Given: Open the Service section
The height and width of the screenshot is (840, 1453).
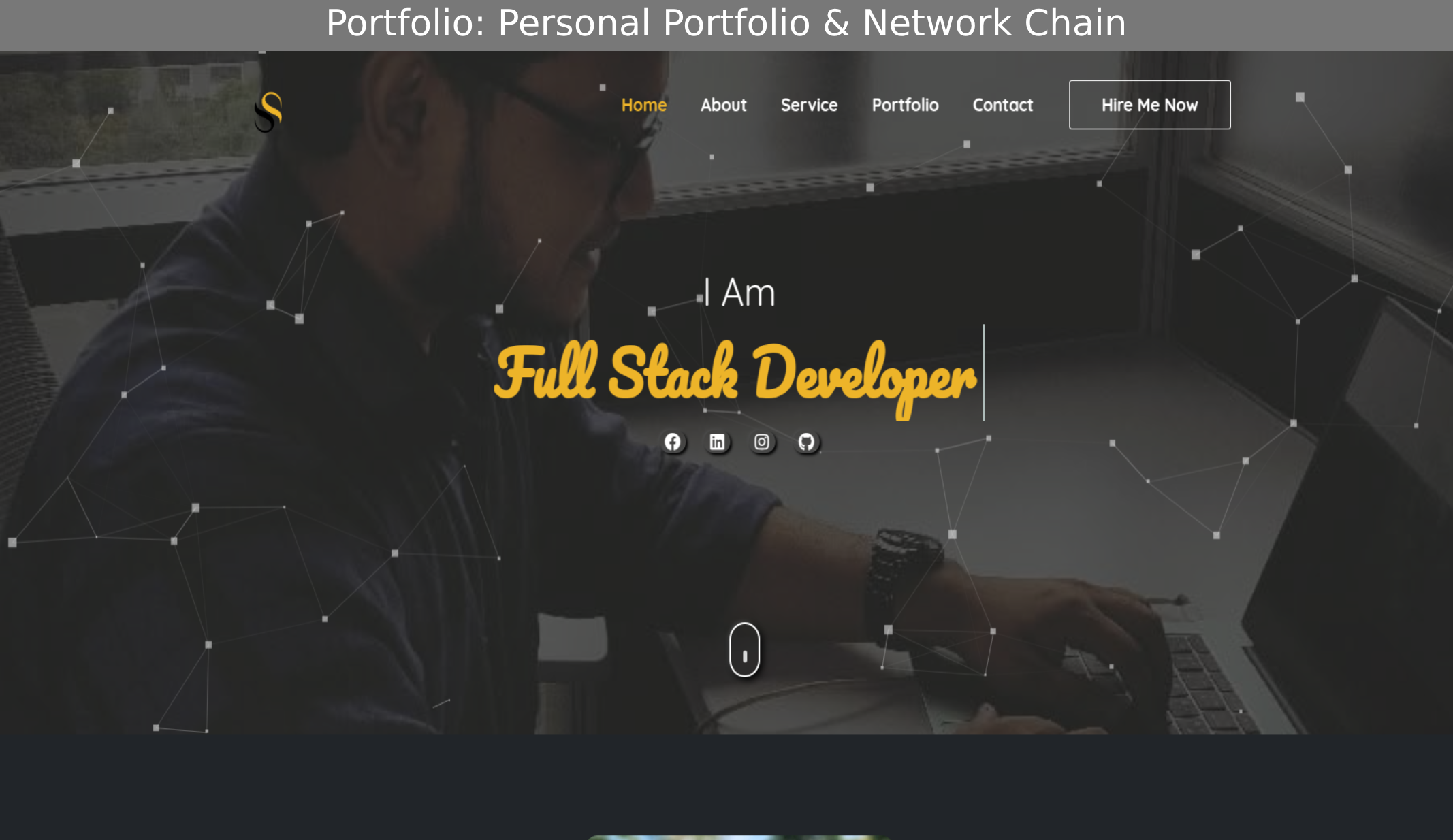Looking at the screenshot, I should coord(809,105).
